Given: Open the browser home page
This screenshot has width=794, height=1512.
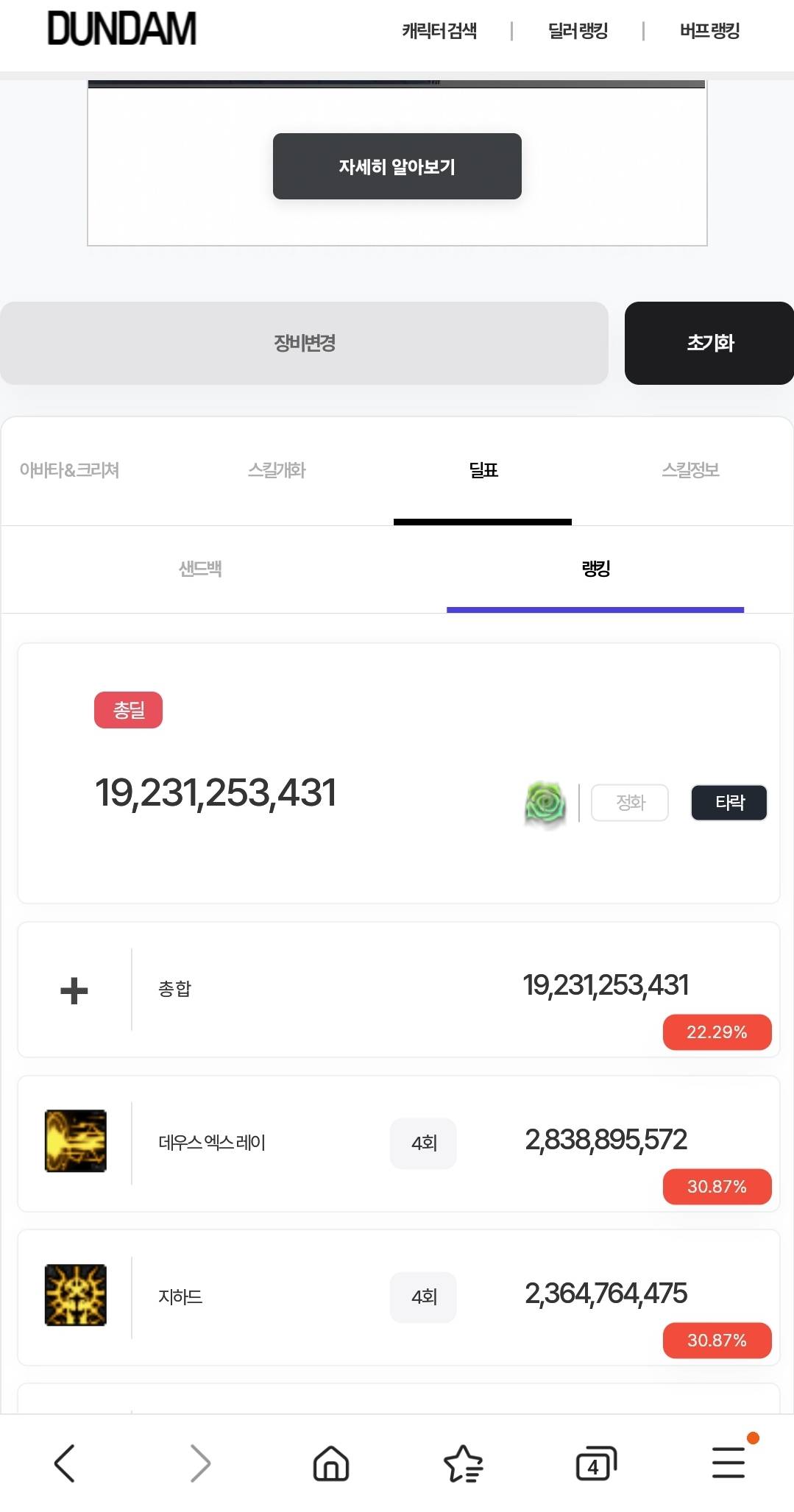Looking at the screenshot, I should point(331,1463).
